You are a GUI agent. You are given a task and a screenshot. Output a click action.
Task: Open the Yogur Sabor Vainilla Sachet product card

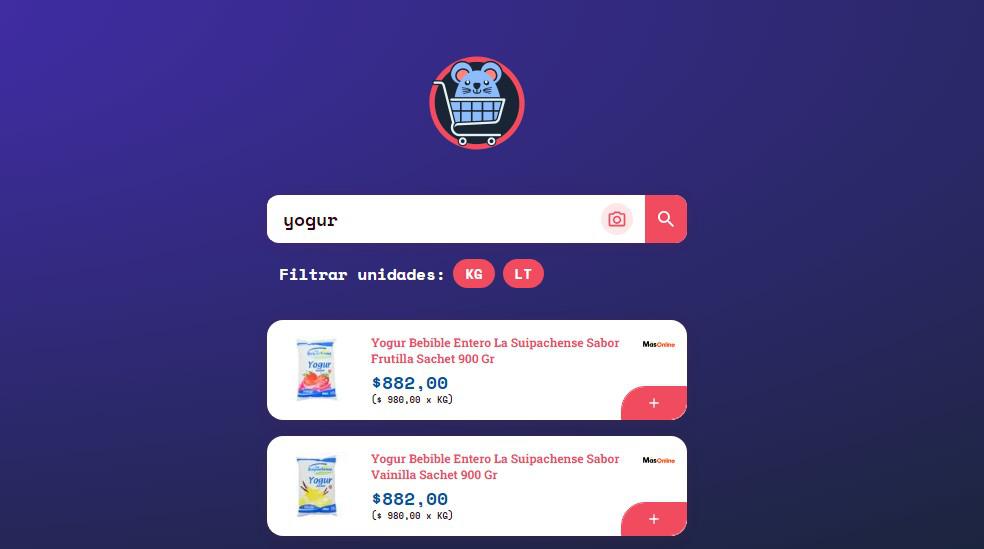point(495,467)
